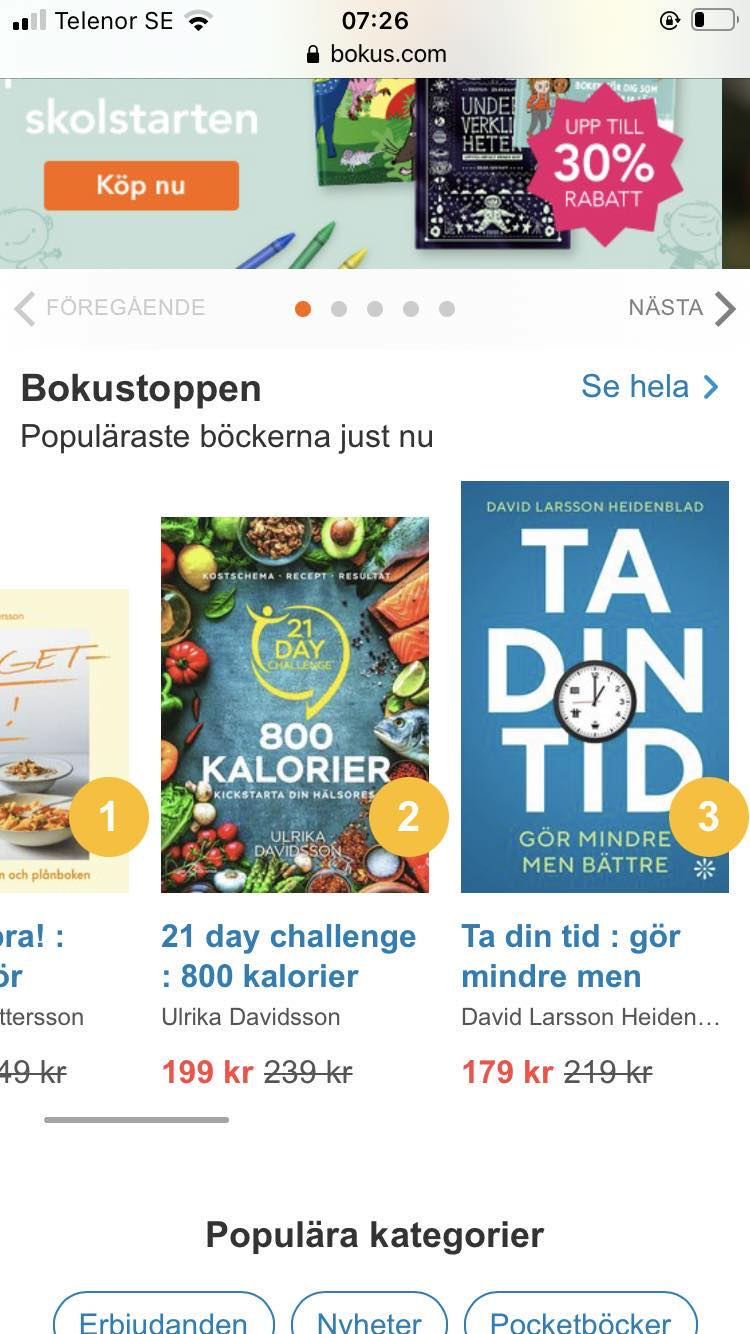This screenshot has width=750, height=1334.
Task: Open the number one ranked book cover
Action: point(60,740)
